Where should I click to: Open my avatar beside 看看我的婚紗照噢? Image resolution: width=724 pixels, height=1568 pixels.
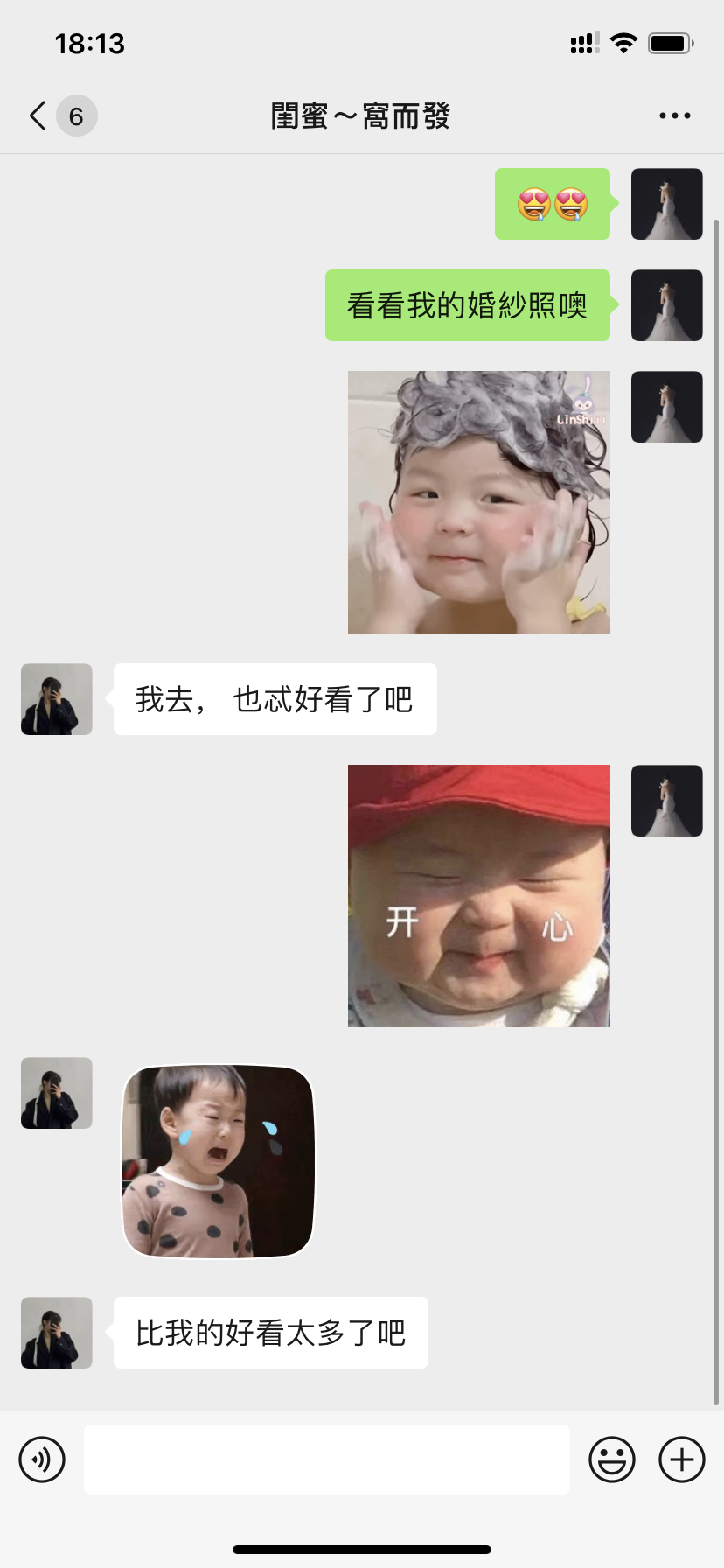667,305
